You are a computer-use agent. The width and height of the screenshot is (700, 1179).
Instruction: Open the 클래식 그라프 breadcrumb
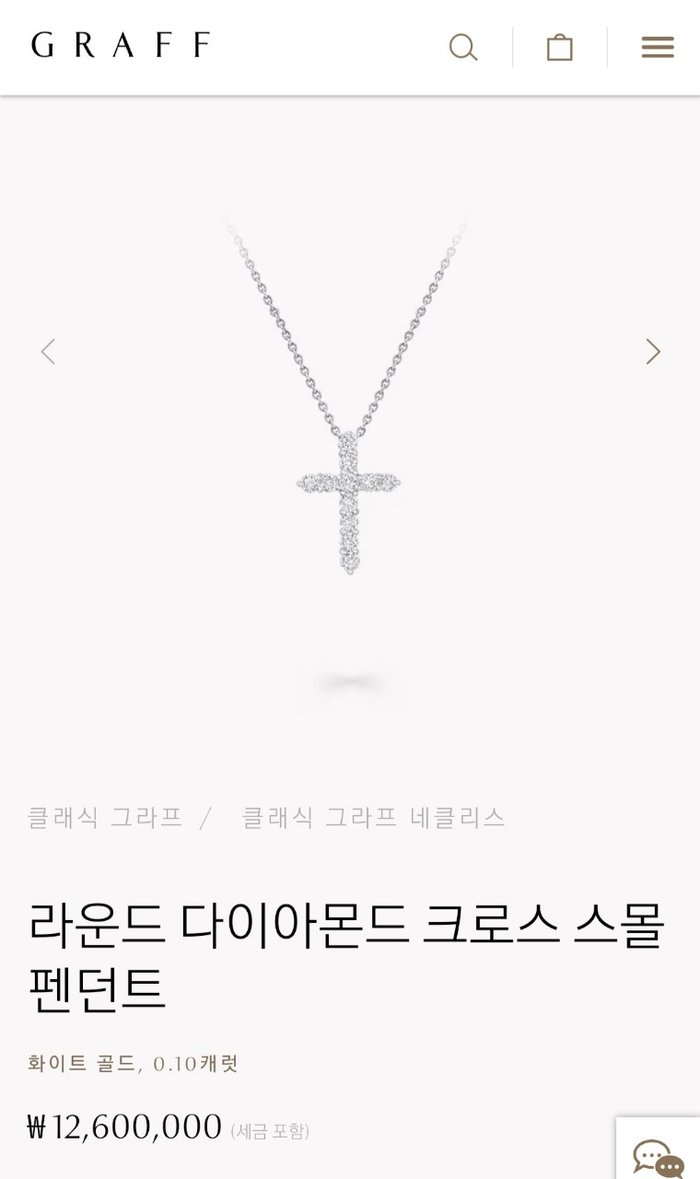pos(105,818)
